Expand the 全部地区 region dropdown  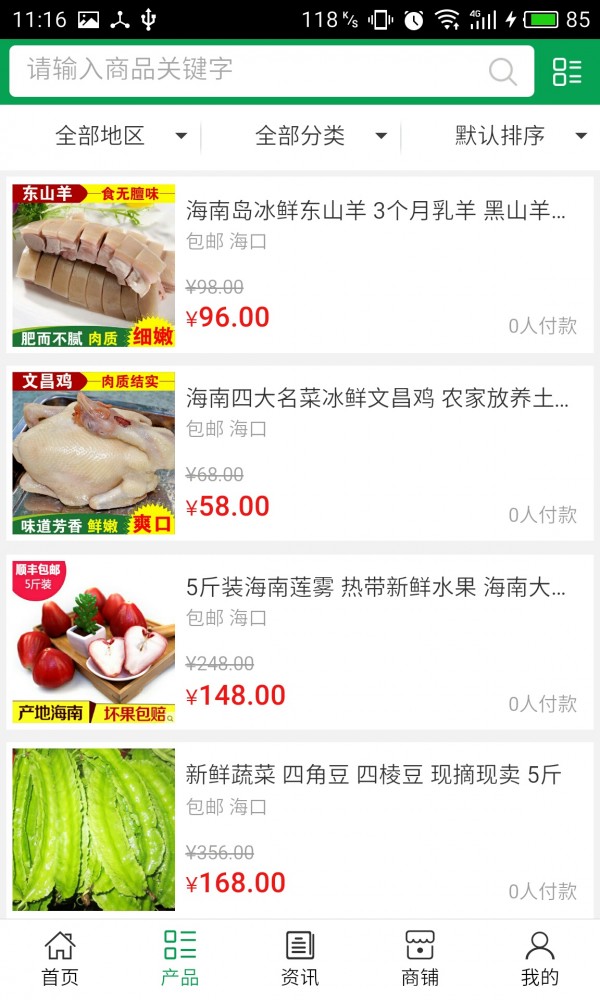(x=120, y=136)
